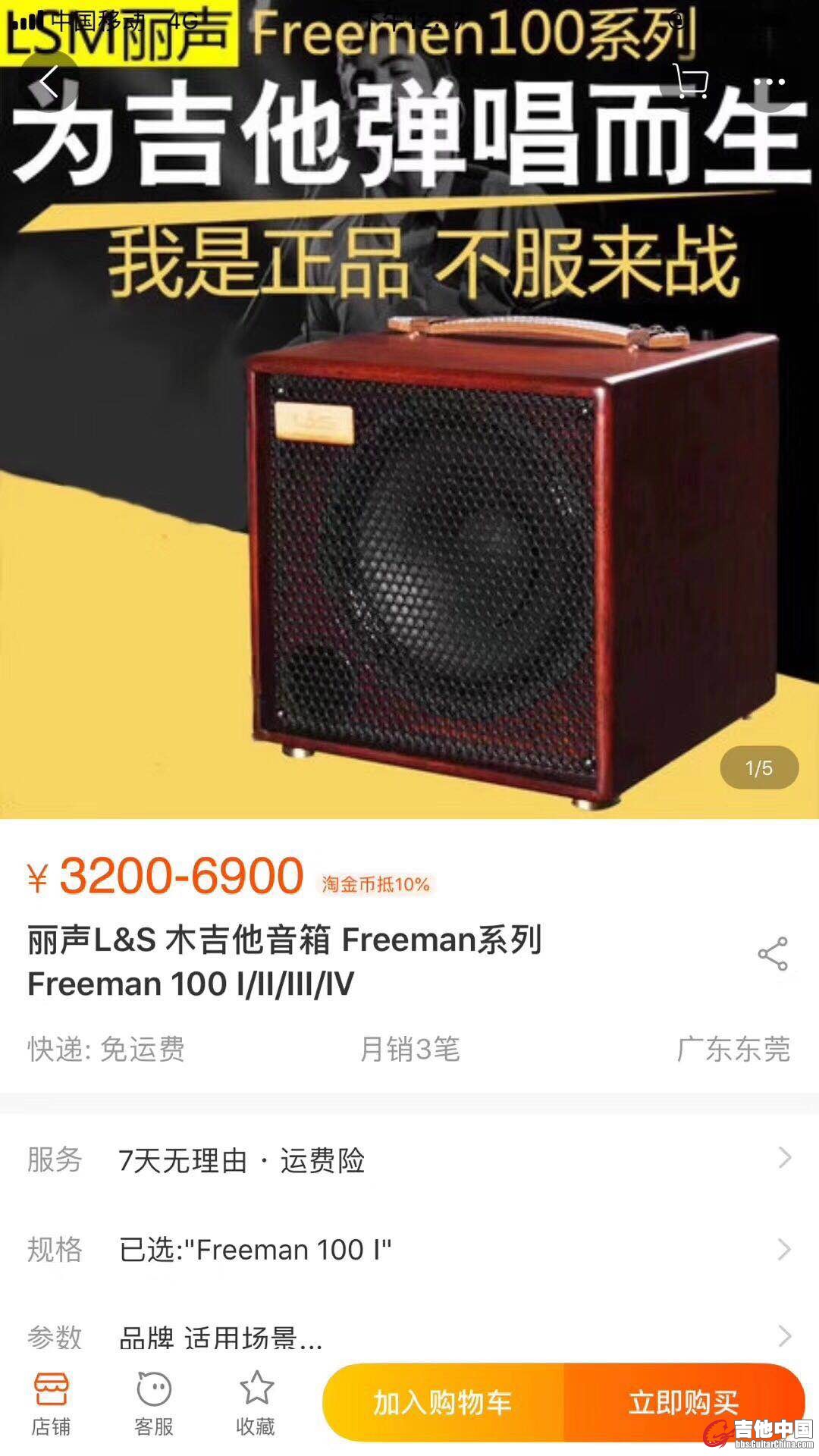Open the three-dot overflow menu
Screen dimensions: 819x1456
pyautogui.click(x=769, y=82)
